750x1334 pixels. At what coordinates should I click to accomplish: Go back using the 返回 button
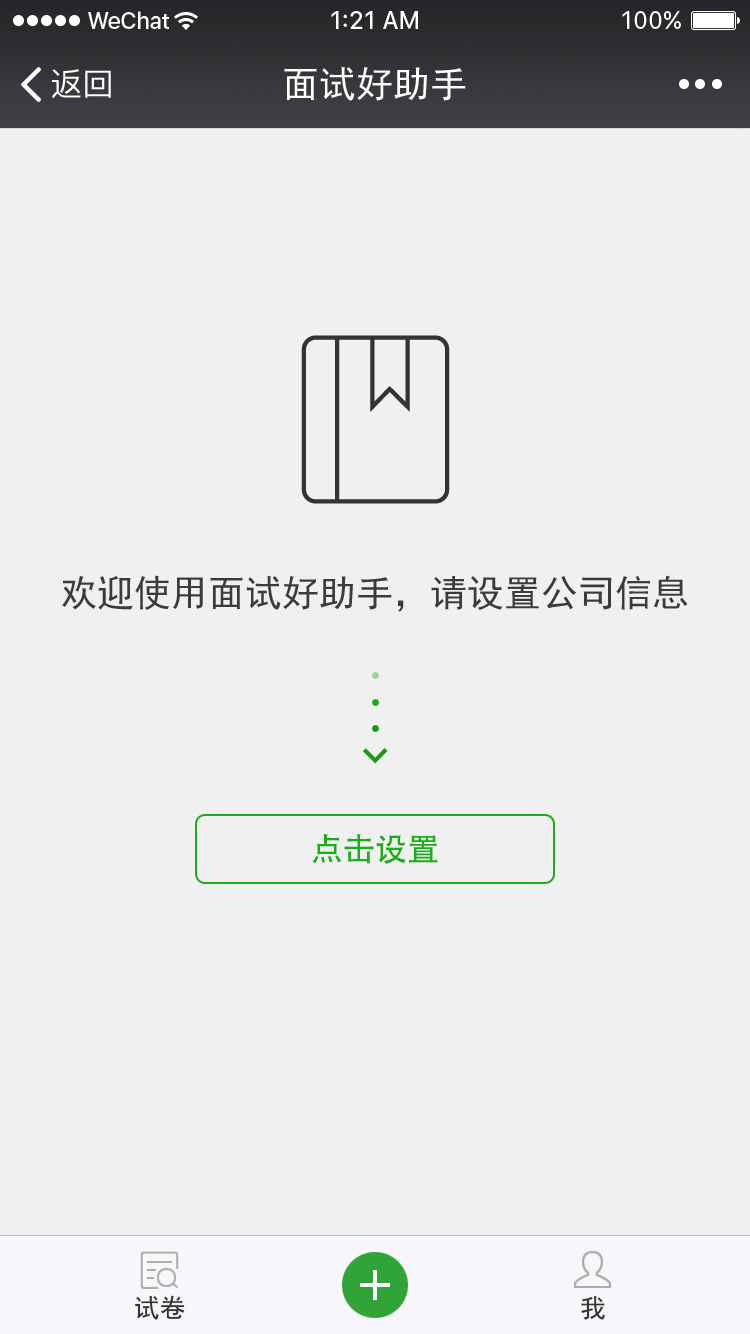tap(66, 85)
